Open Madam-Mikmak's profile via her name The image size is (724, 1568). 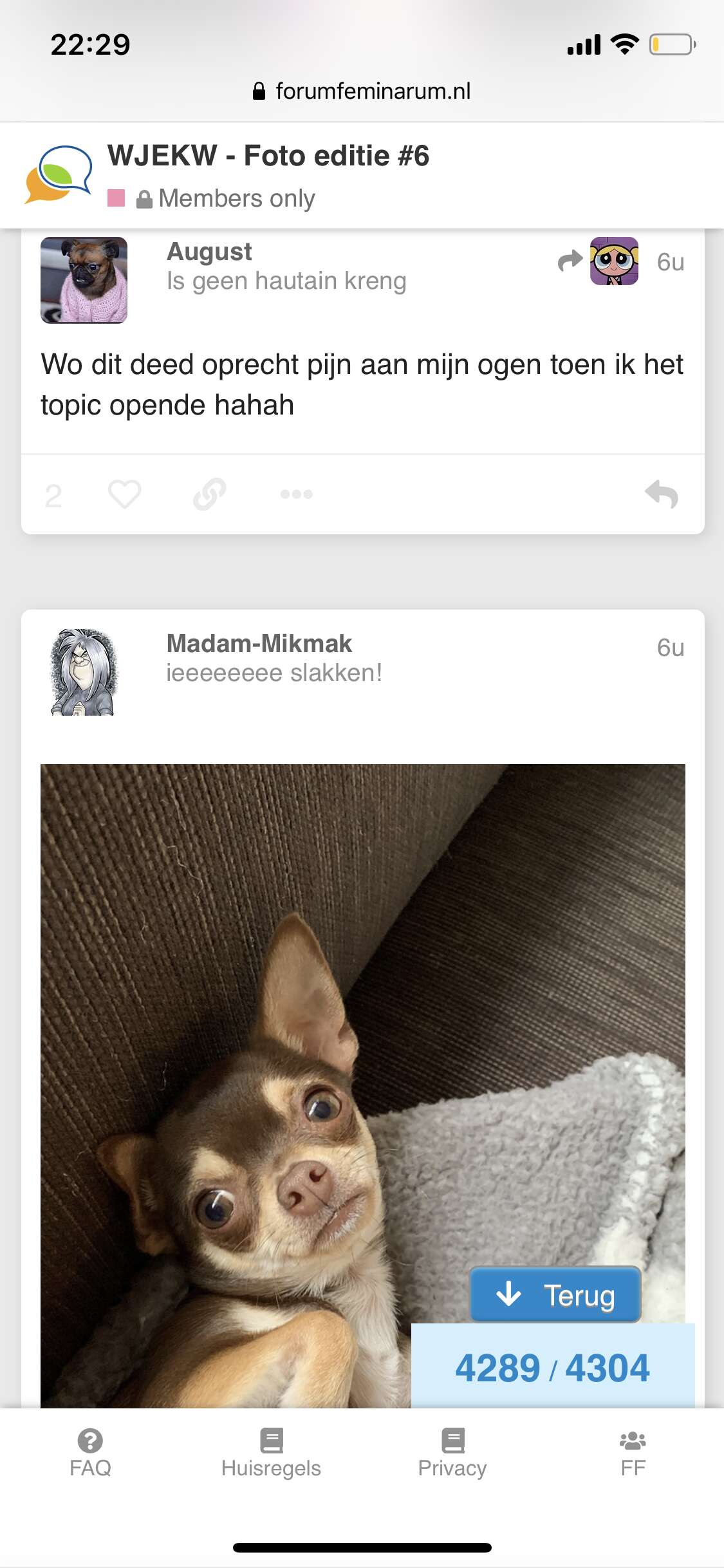coord(259,644)
